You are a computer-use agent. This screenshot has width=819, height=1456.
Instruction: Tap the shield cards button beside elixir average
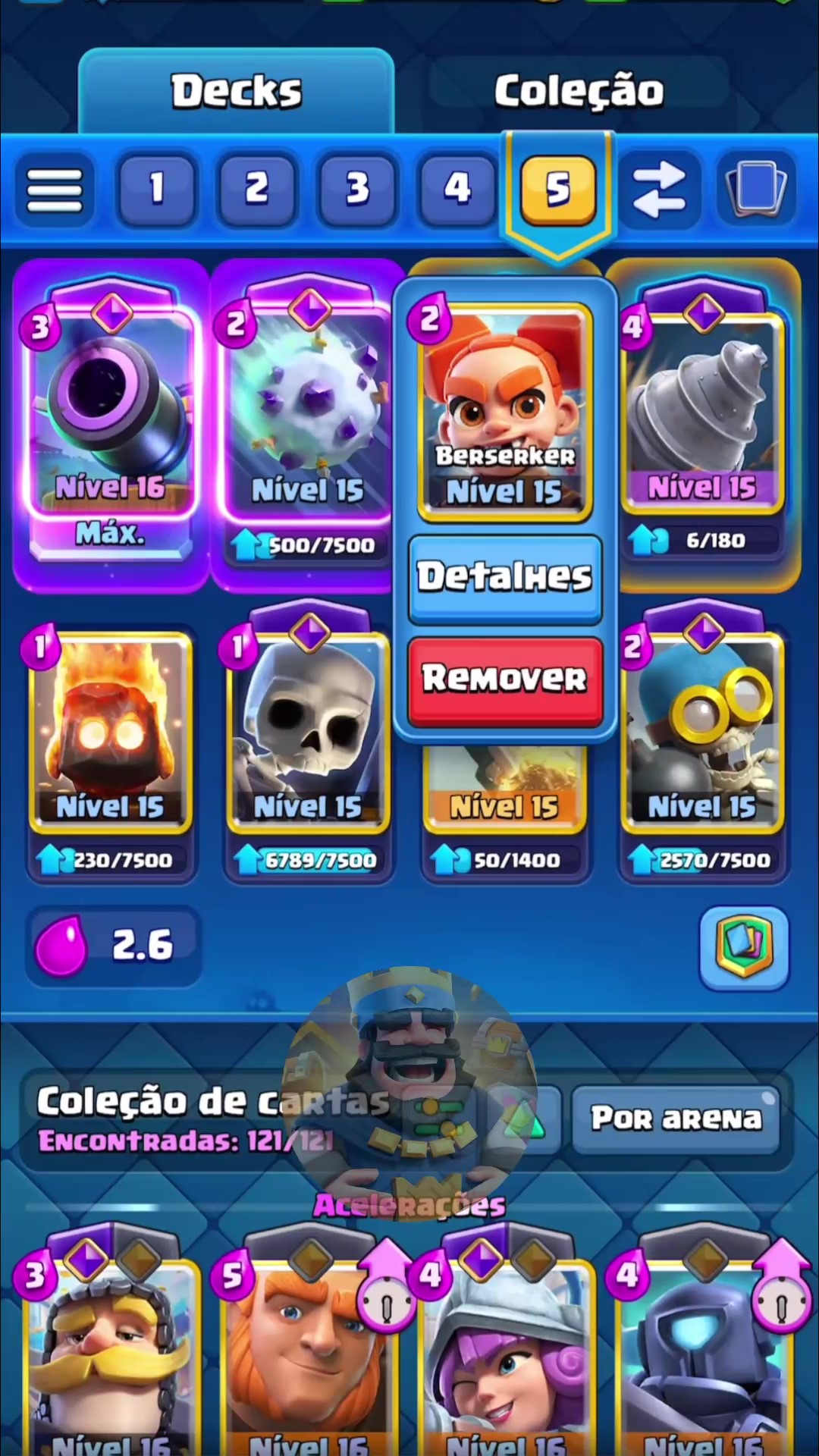click(744, 947)
